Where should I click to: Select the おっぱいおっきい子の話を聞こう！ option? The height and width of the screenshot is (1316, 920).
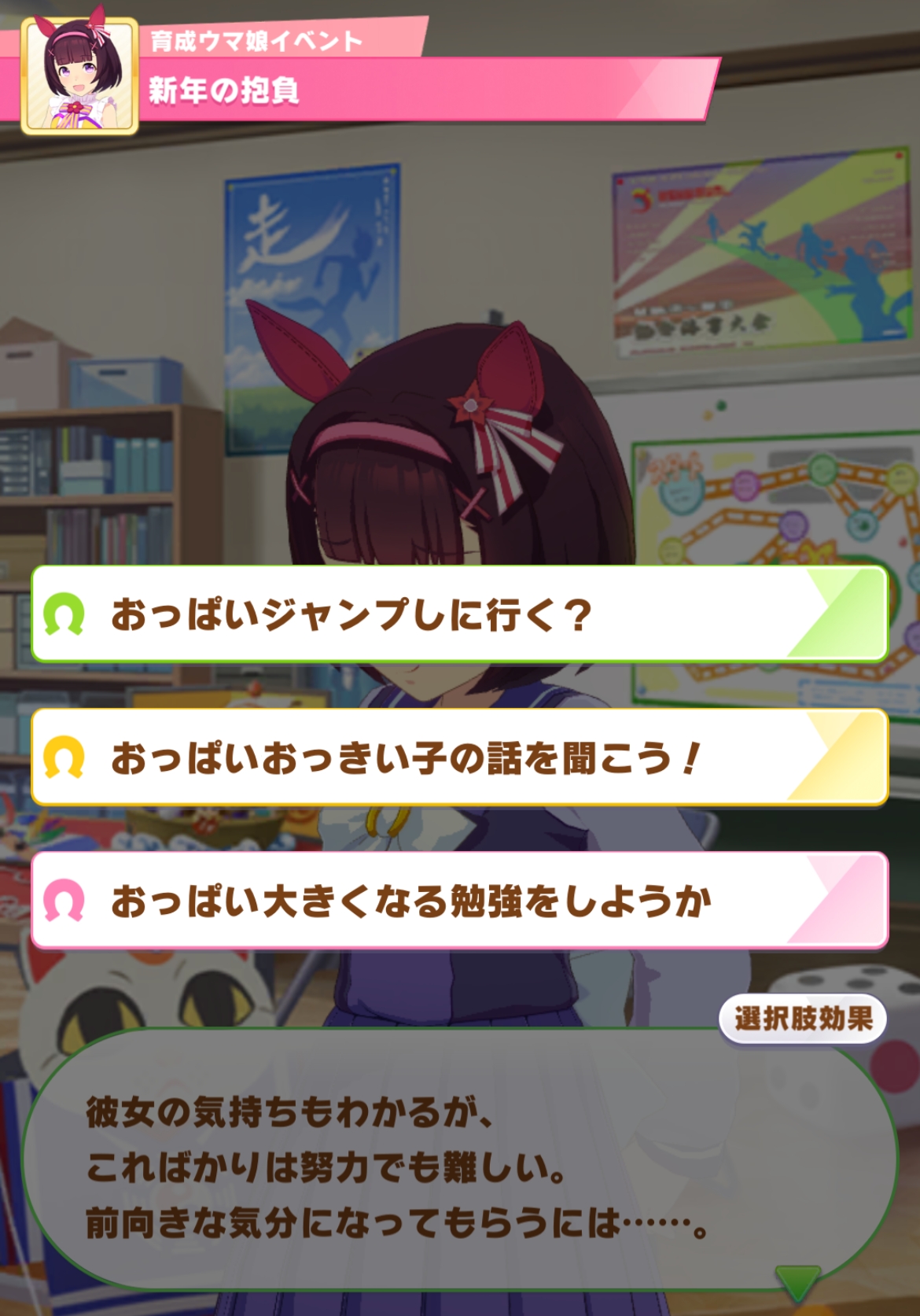tap(459, 758)
